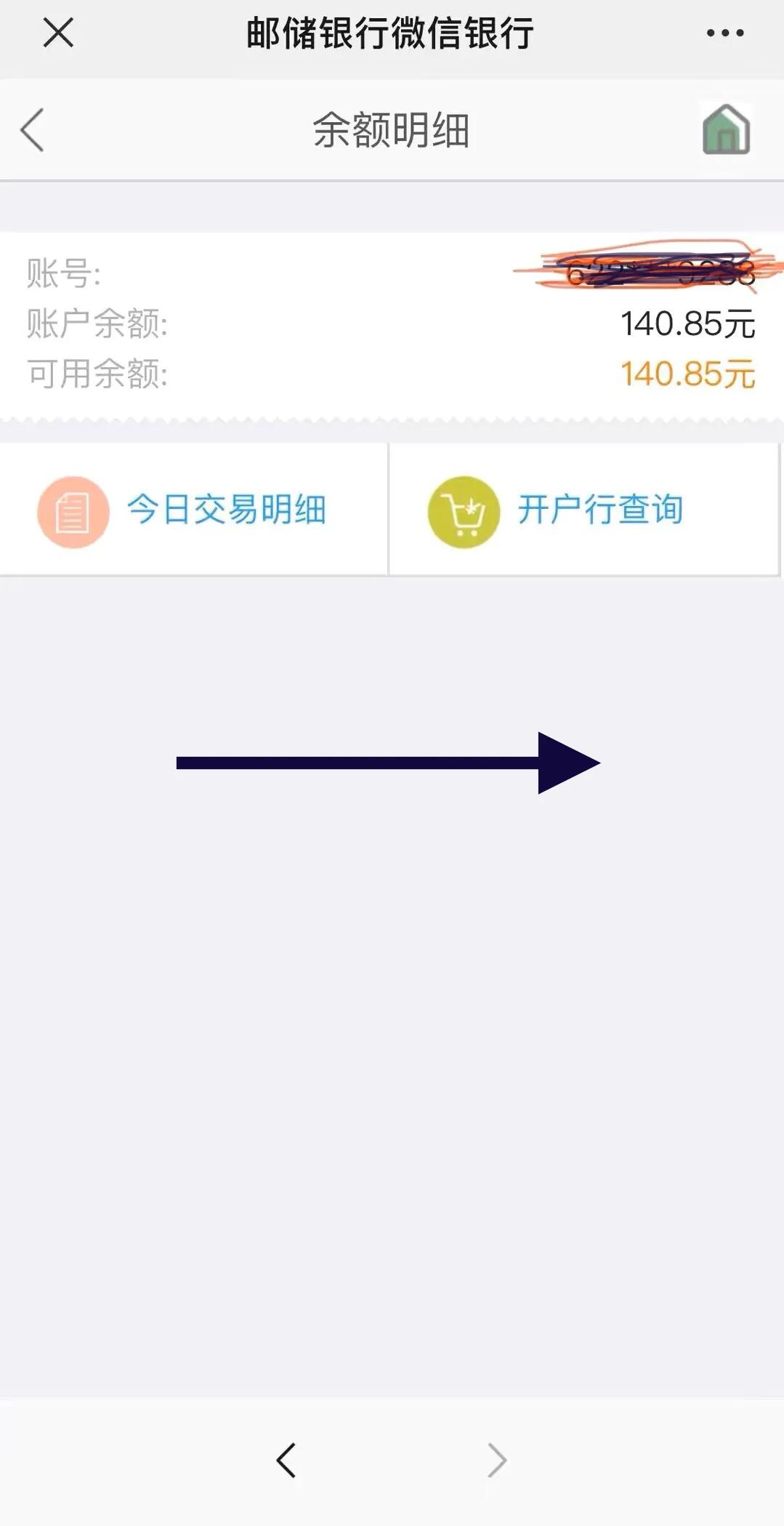Click the X to exit WeChat banking
This screenshot has width=784, height=1526.
click(58, 33)
